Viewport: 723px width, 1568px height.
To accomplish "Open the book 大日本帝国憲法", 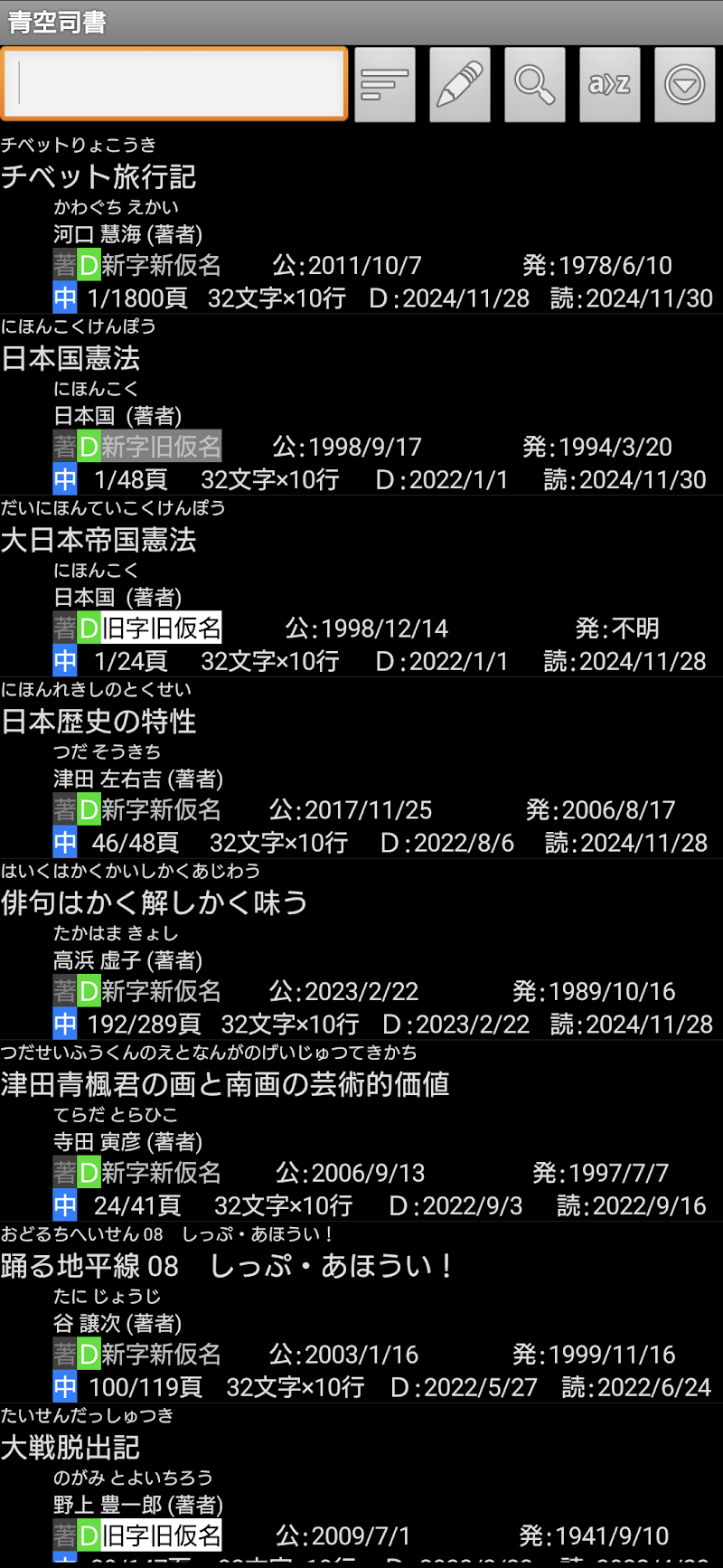I will point(98,541).
